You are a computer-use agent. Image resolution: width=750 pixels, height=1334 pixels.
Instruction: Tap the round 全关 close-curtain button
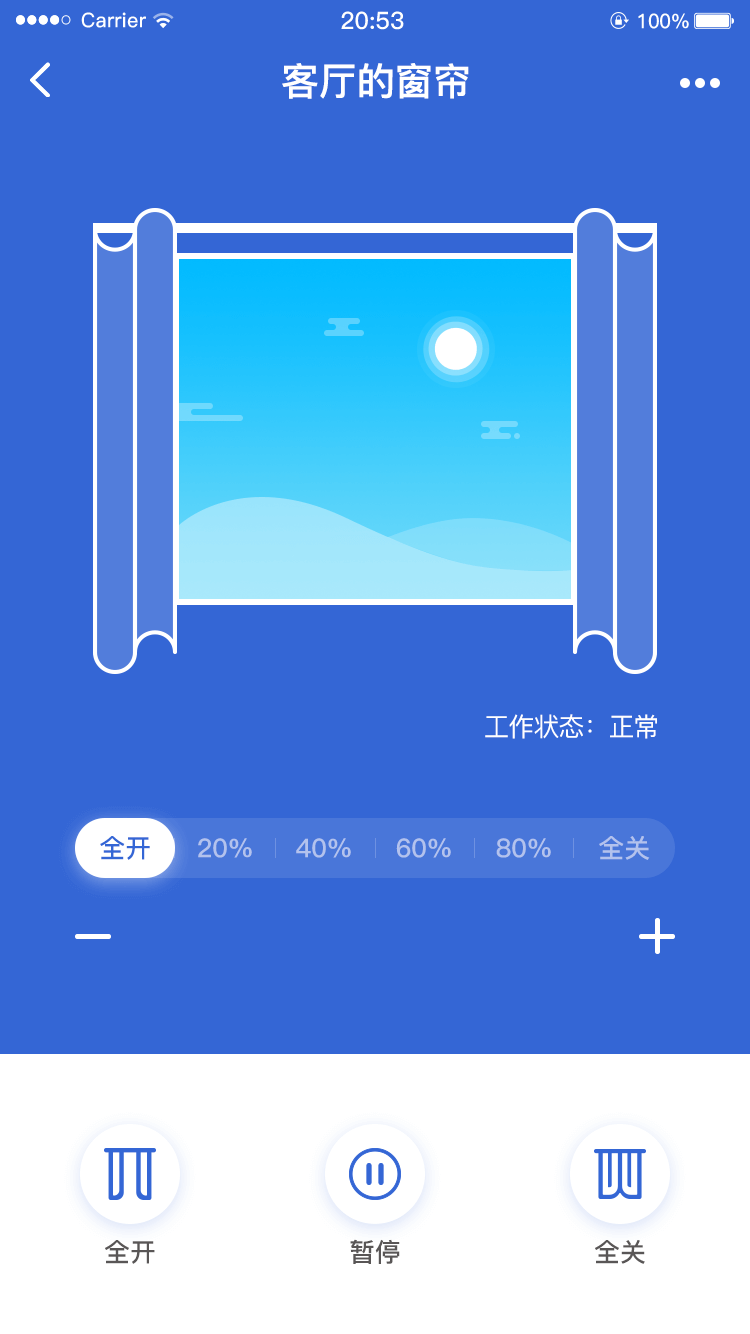(x=620, y=1174)
